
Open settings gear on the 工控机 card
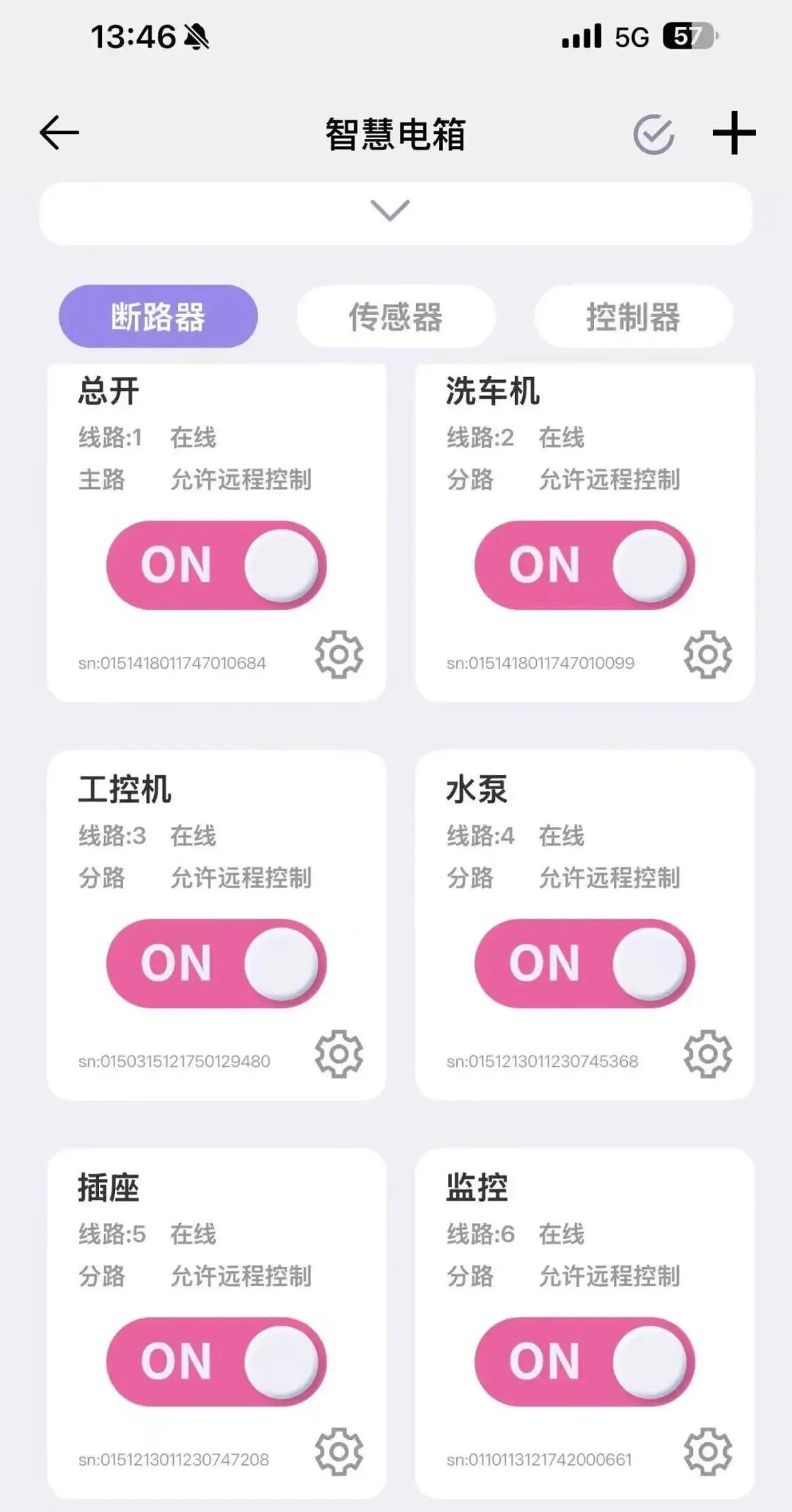pos(337,1052)
